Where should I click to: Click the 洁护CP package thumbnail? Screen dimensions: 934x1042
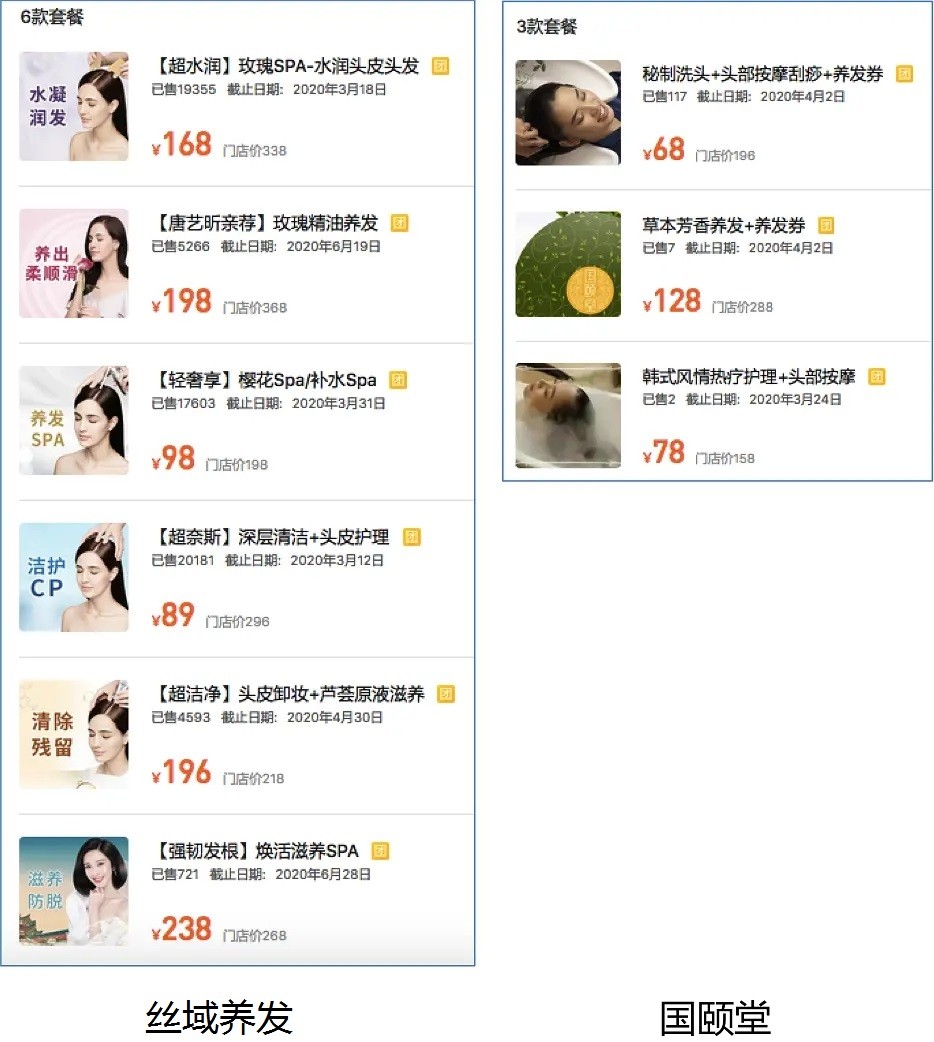point(74,579)
